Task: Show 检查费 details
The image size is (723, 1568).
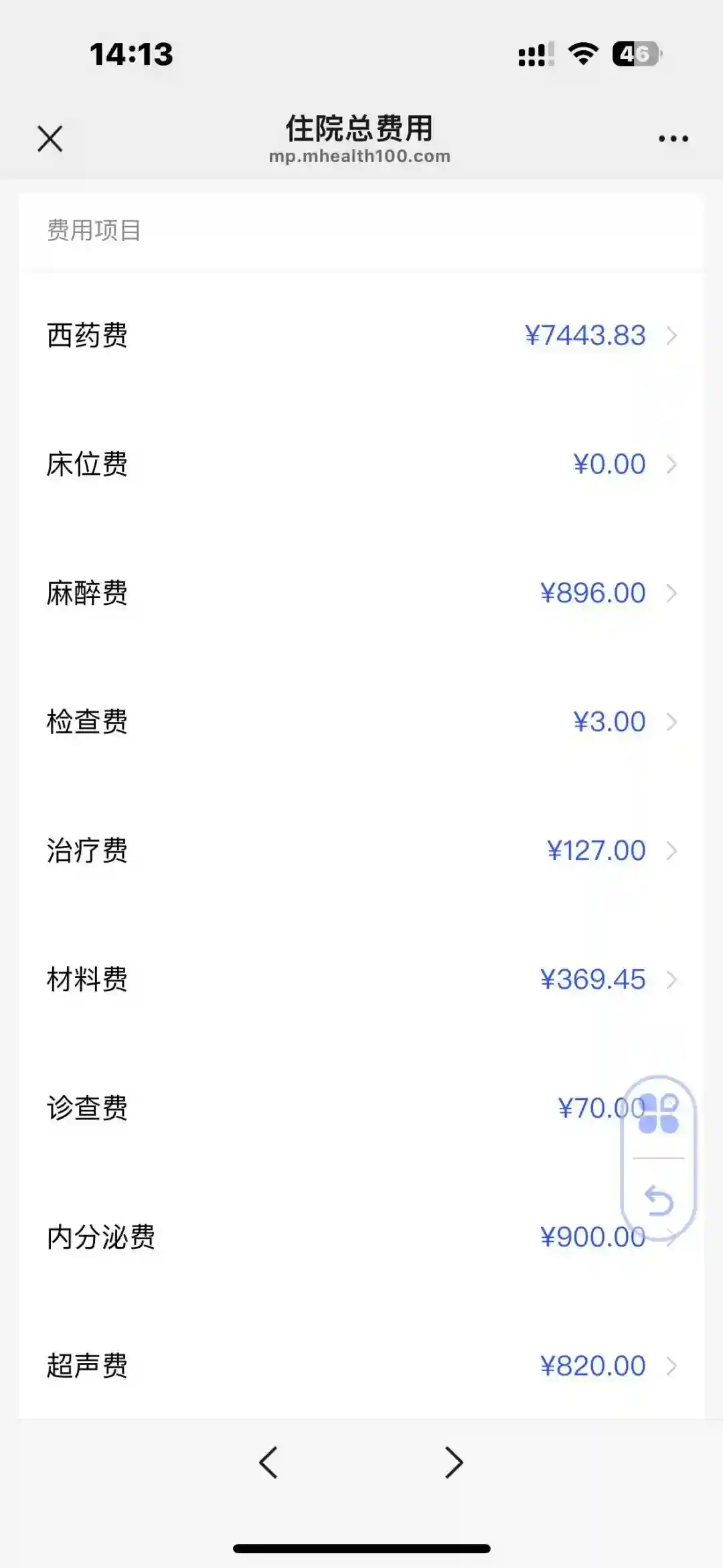Action: 361,722
